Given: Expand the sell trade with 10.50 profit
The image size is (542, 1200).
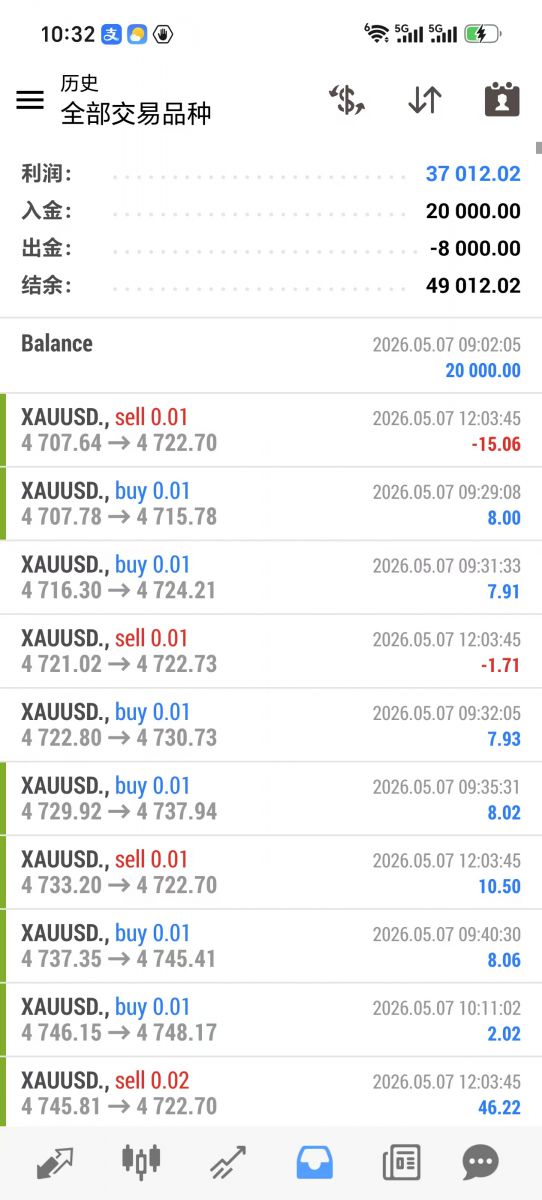Looking at the screenshot, I should coord(271,872).
